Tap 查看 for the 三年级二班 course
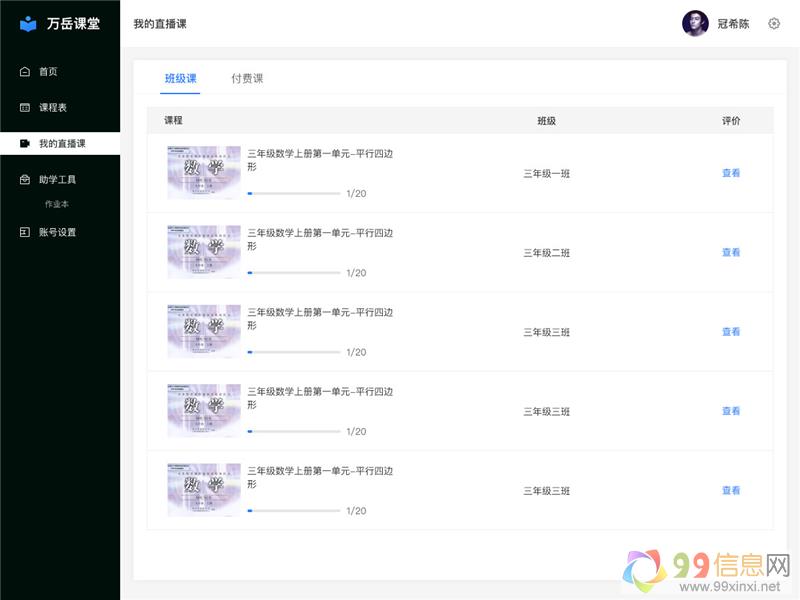Viewport: 800px width, 600px height. (x=731, y=252)
